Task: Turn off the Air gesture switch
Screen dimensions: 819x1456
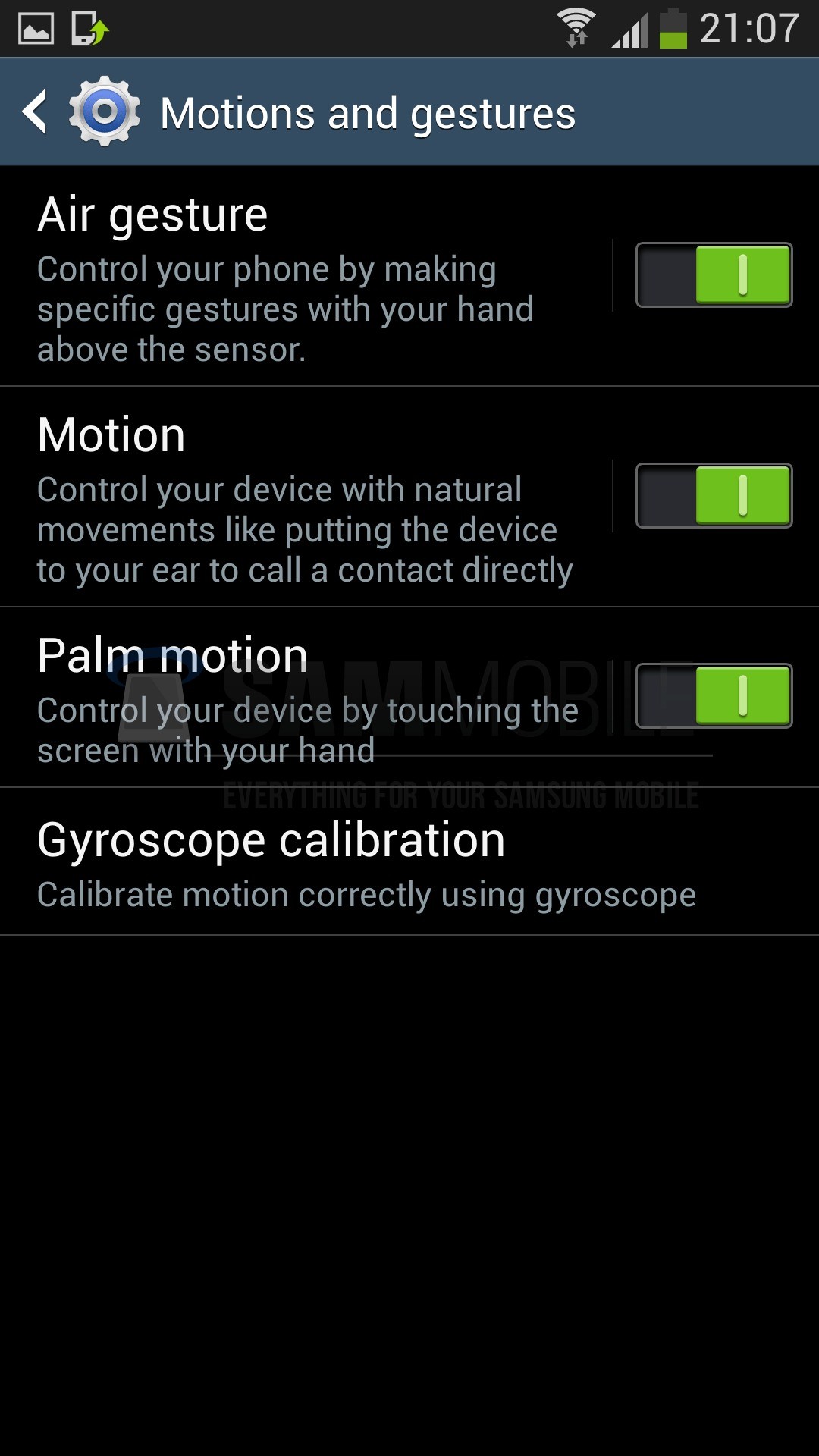Action: (714, 275)
